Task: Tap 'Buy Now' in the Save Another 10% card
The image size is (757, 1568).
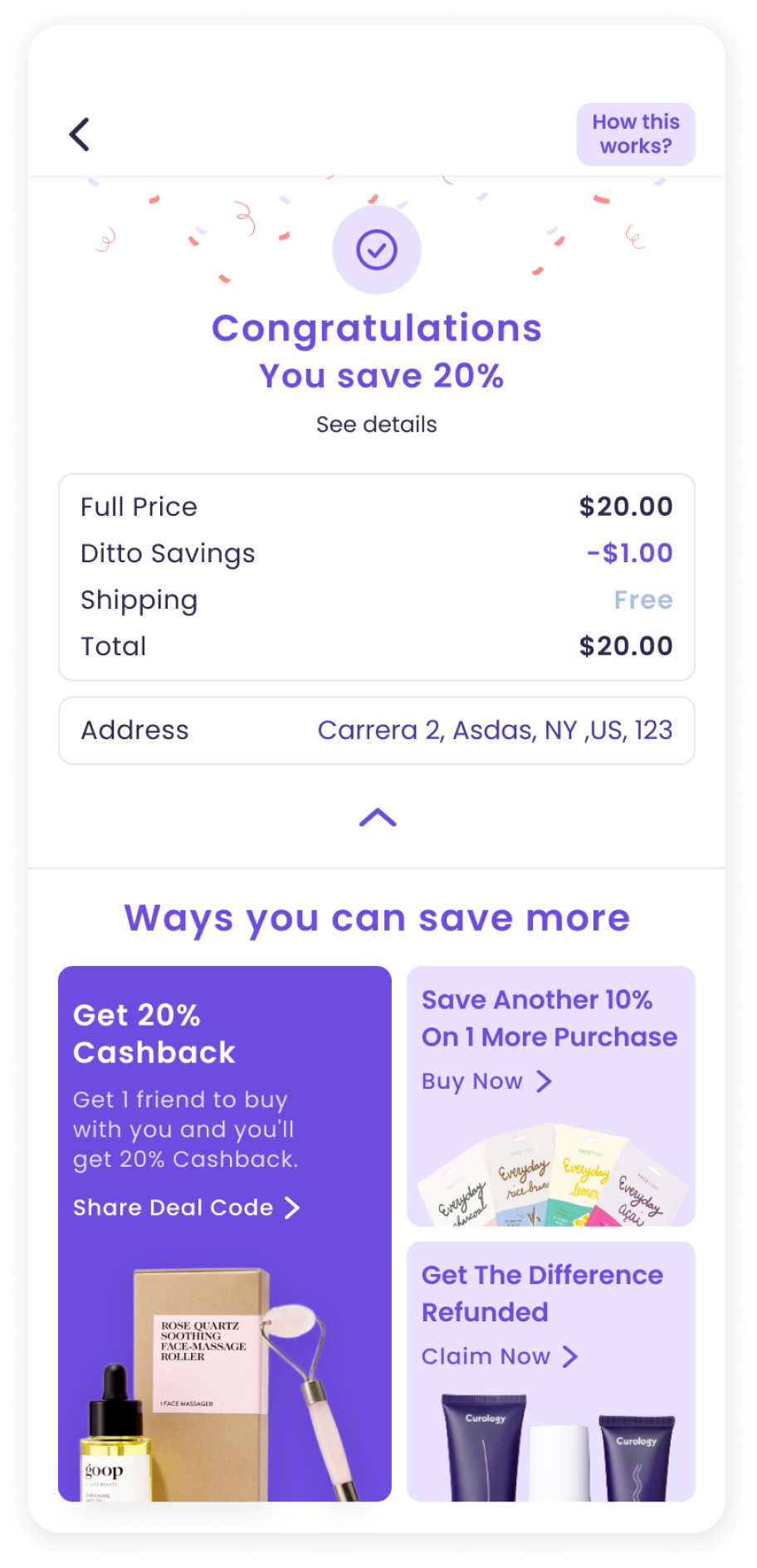Action: (486, 1081)
